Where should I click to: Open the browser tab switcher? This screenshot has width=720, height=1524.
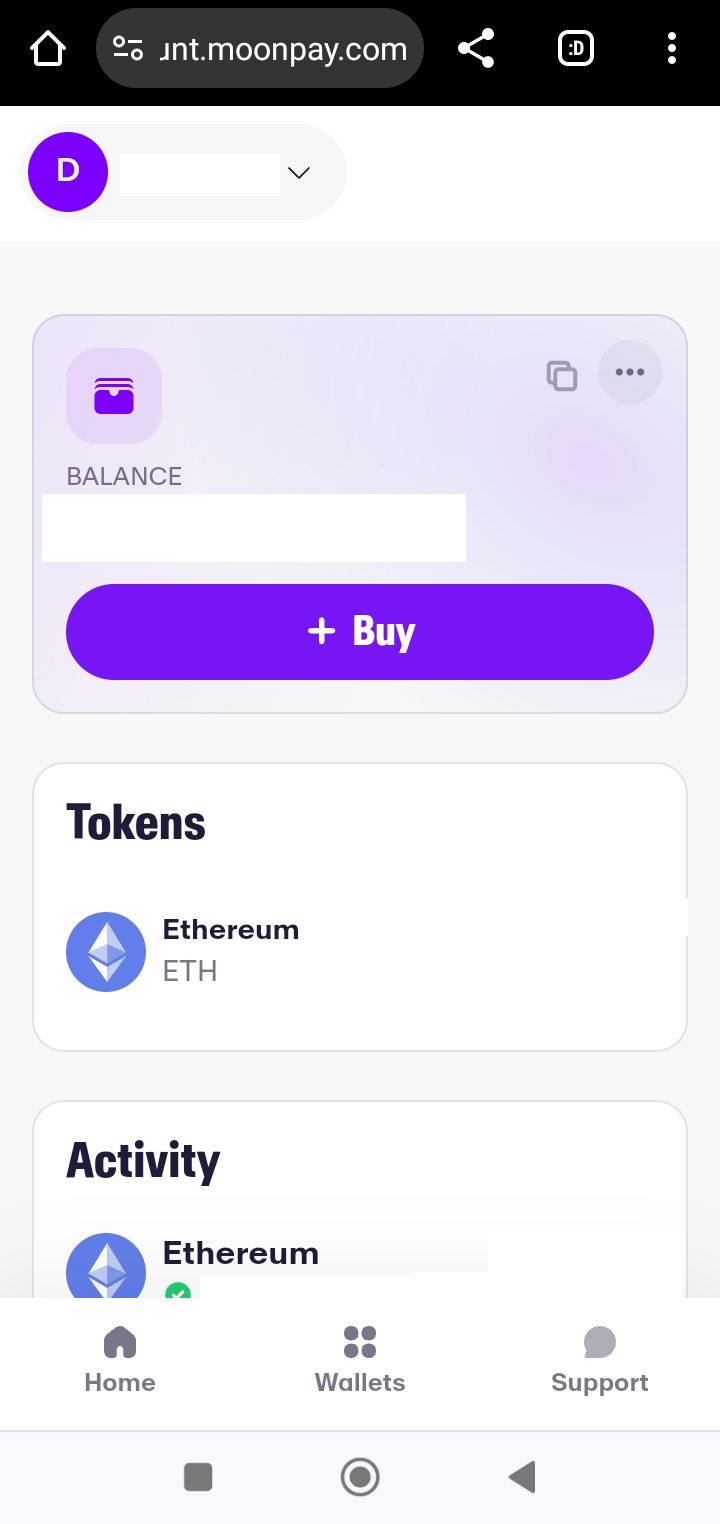(x=576, y=48)
